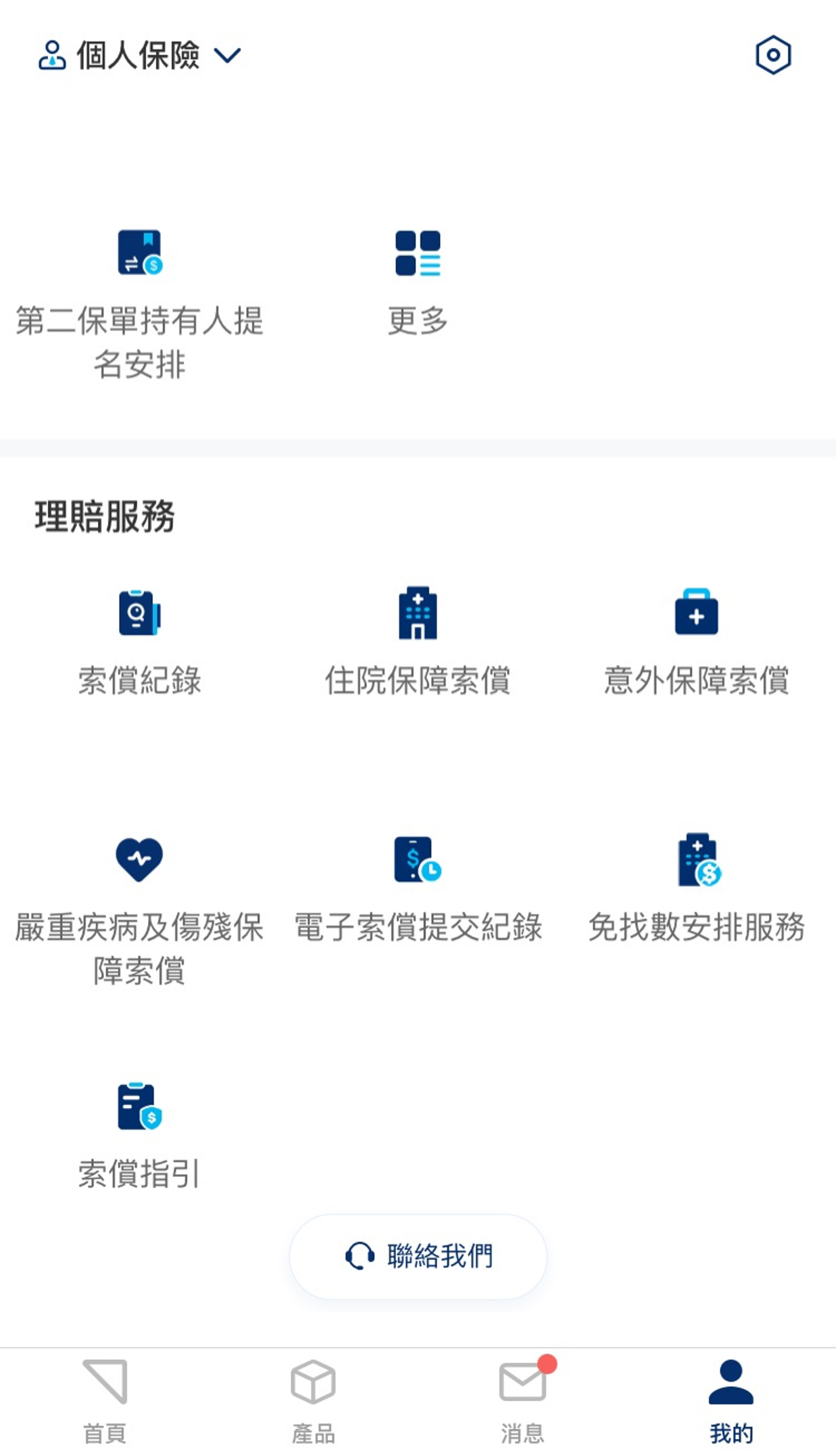Tap the profile icon beside 個人保險
Image resolution: width=836 pixels, height=1456 pixels.
point(51,56)
